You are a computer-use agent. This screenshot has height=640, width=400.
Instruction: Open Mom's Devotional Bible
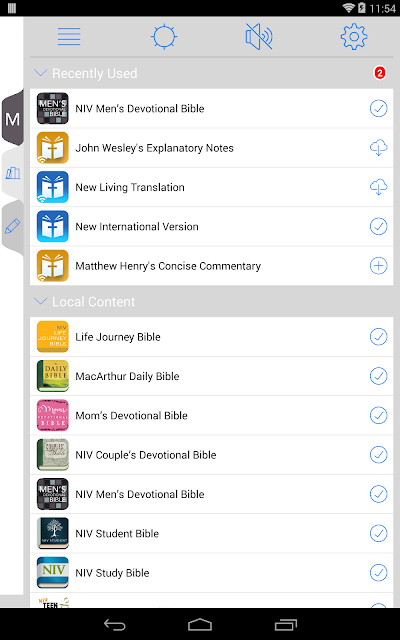click(x=211, y=416)
